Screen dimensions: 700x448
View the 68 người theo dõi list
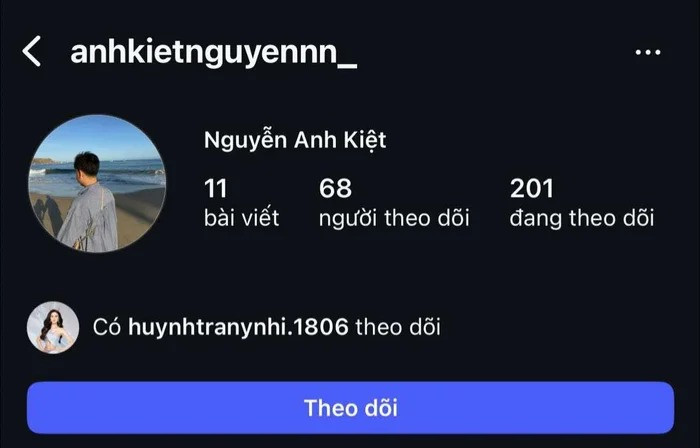(393, 202)
